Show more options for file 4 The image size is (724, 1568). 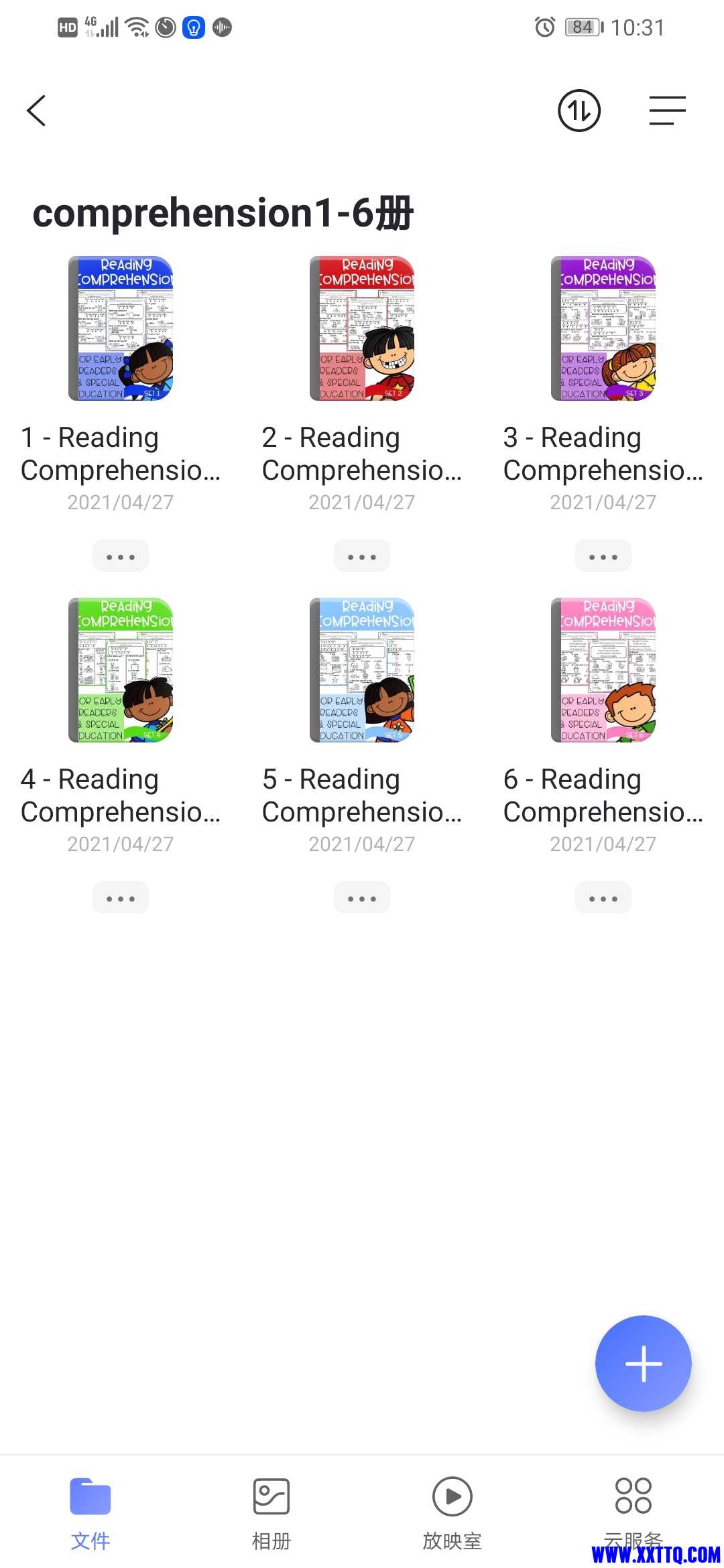(121, 898)
